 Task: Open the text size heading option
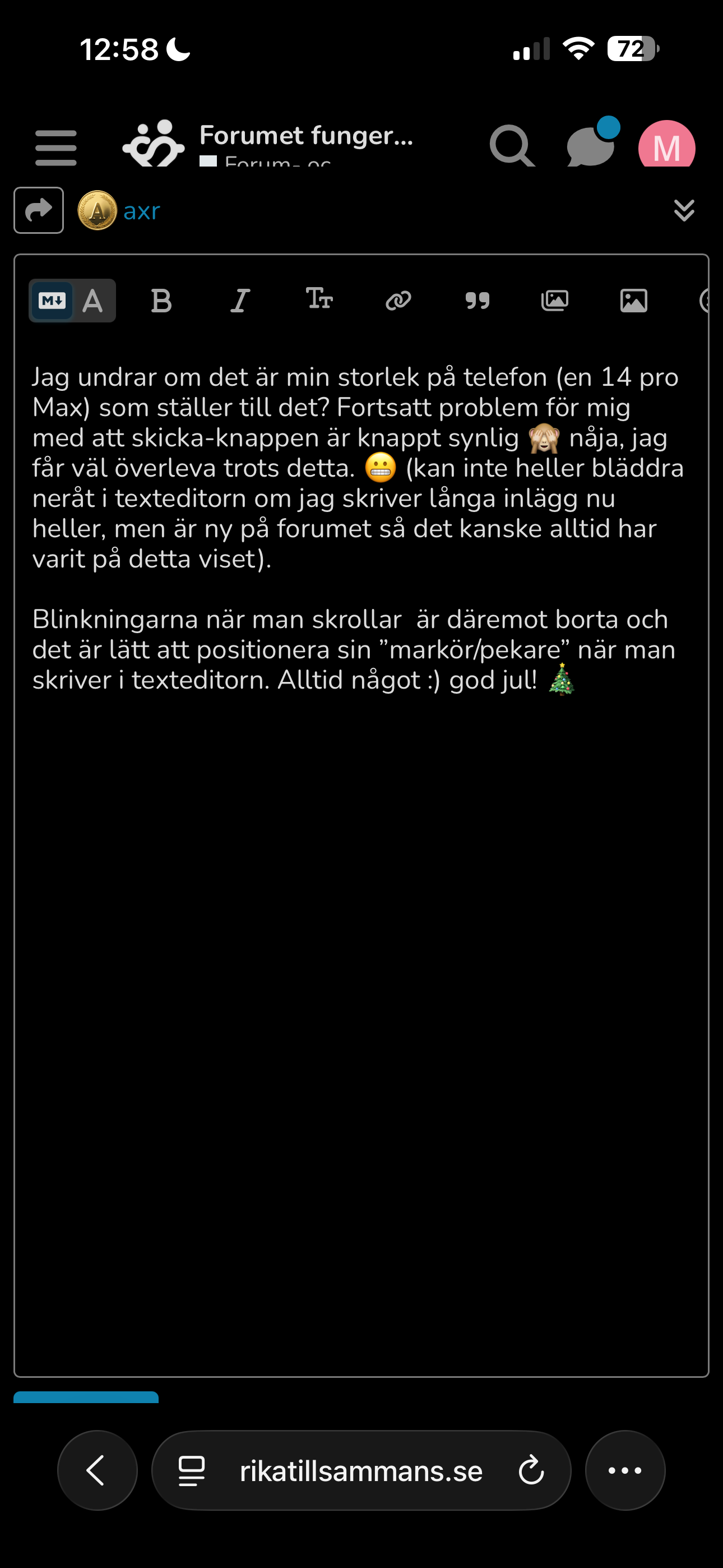pyautogui.click(x=319, y=299)
